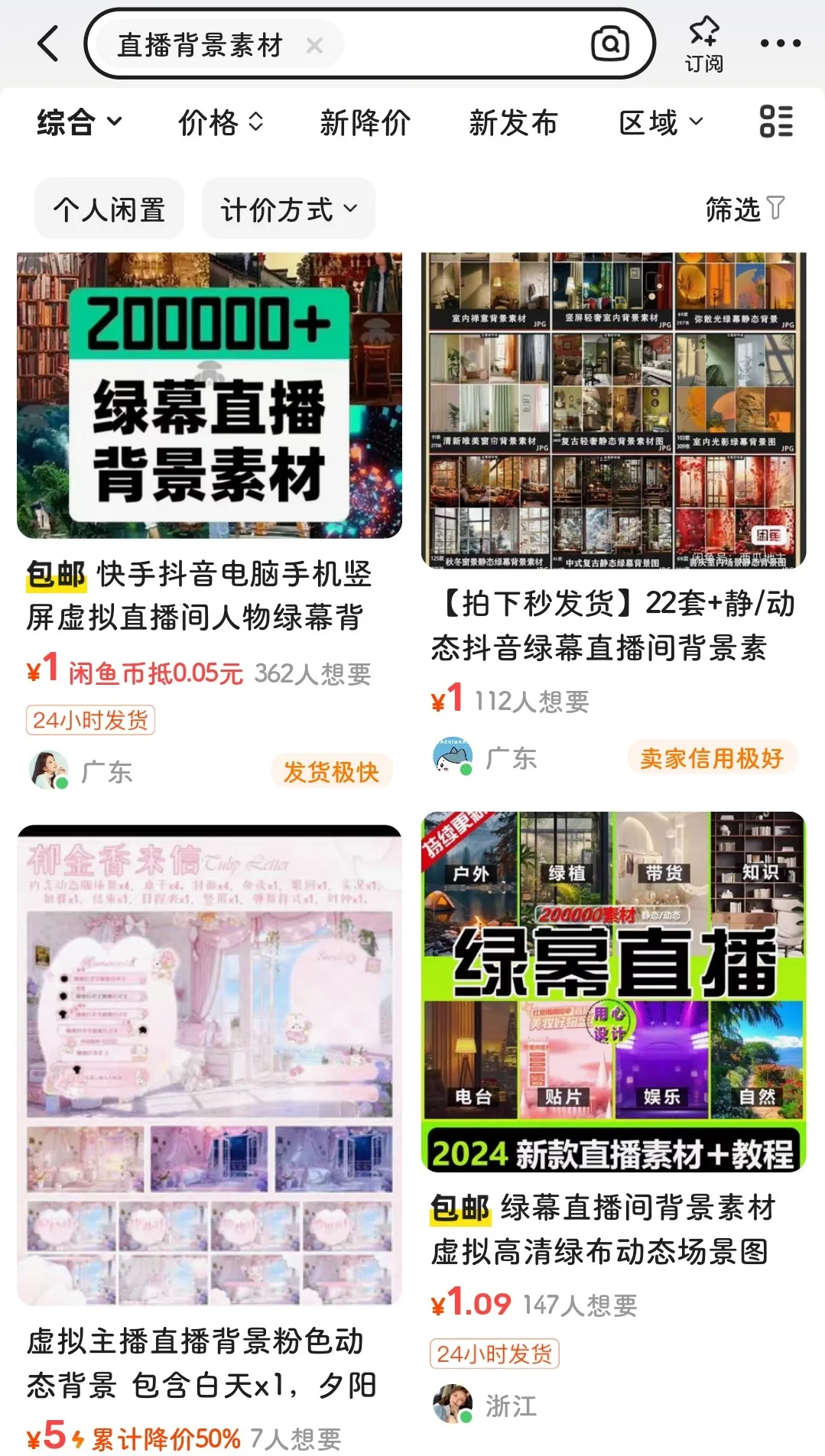Go back with the back arrow

pyautogui.click(x=48, y=44)
